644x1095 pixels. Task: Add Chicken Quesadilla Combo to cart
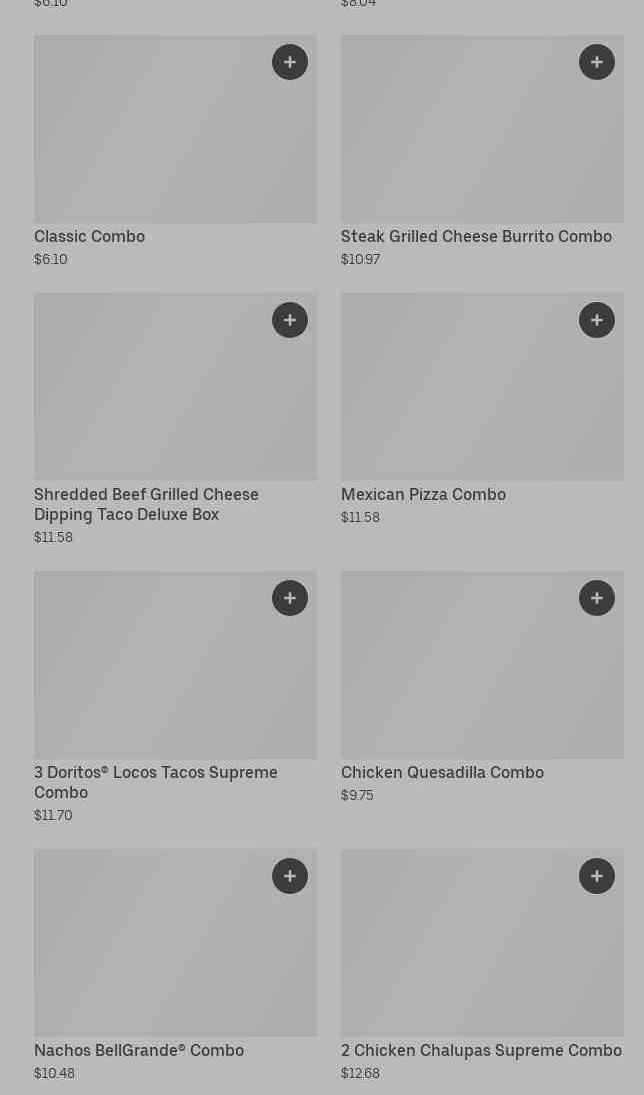tap(597, 598)
